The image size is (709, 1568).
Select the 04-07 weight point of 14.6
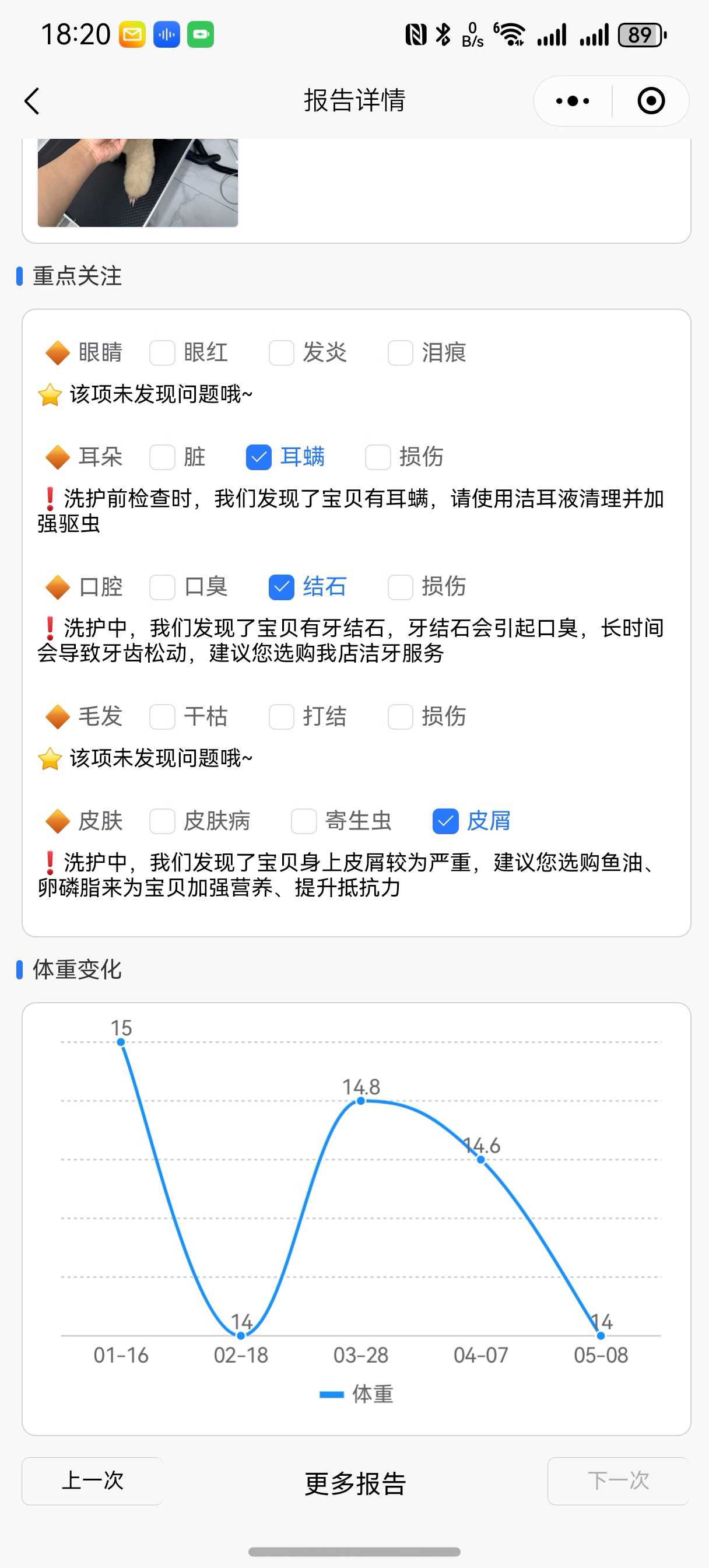click(x=481, y=1160)
